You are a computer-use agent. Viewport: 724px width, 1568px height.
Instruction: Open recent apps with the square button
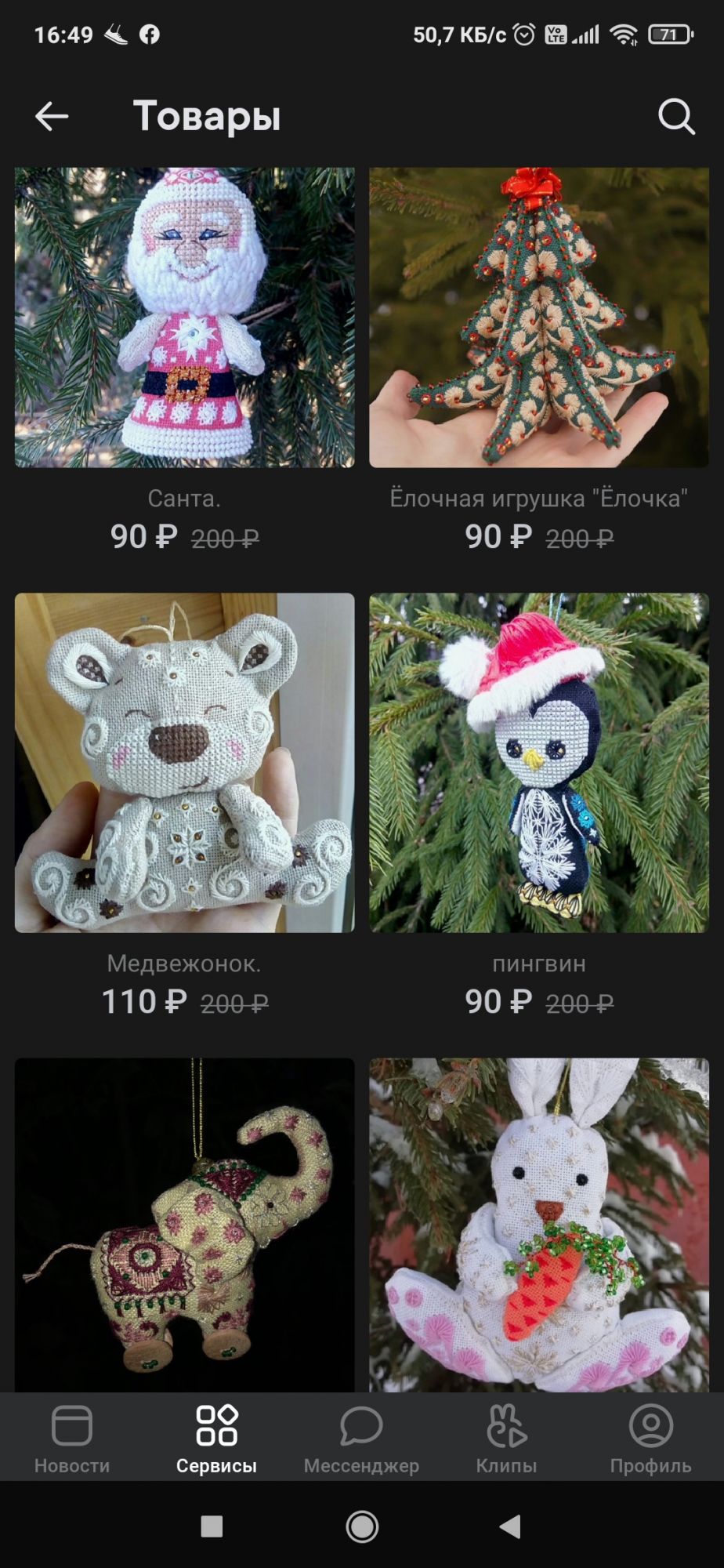(x=212, y=1526)
